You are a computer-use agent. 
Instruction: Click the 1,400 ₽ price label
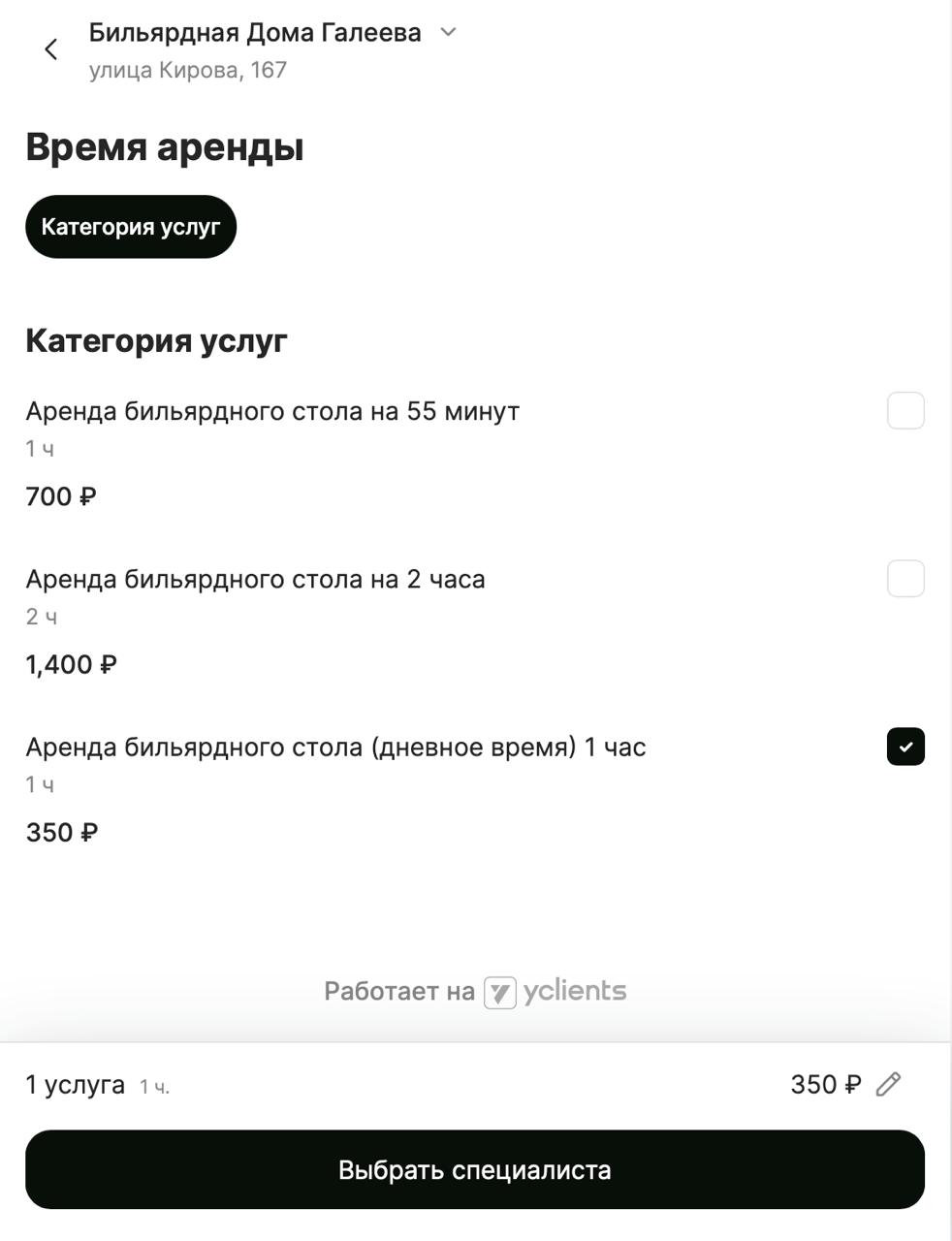click(71, 664)
